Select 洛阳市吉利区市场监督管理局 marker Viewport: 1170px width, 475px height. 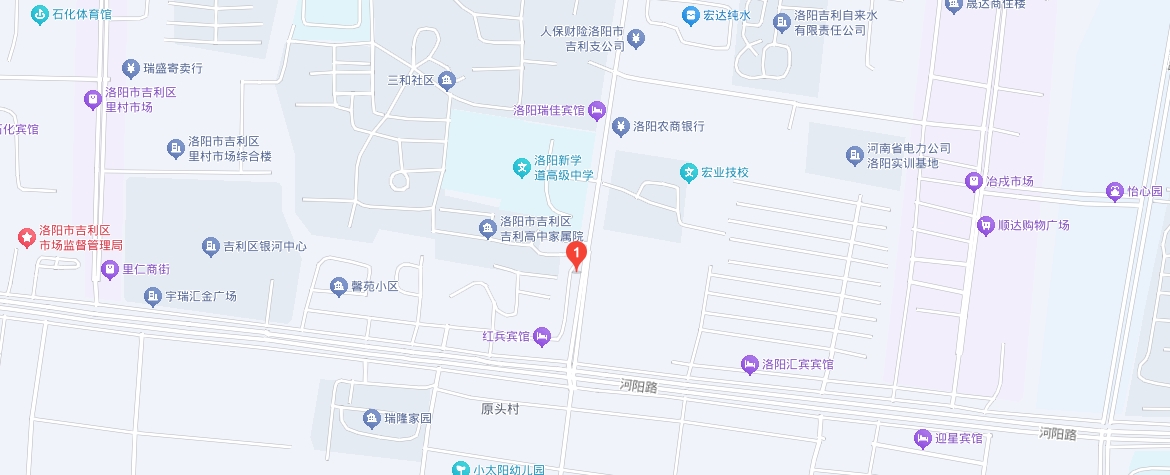click(x=27, y=238)
